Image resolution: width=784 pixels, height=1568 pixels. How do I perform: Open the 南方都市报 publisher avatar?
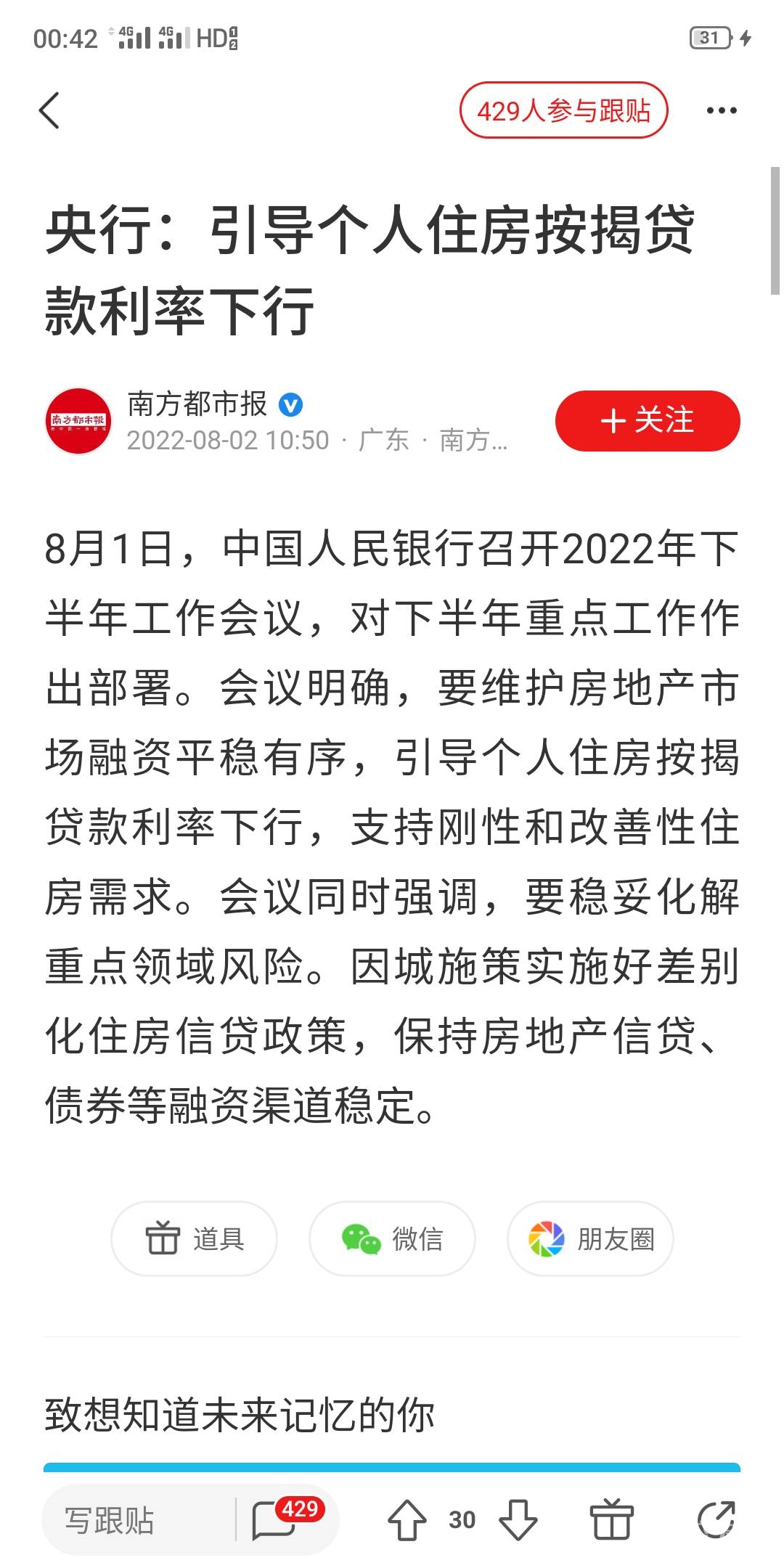(x=78, y=421)
